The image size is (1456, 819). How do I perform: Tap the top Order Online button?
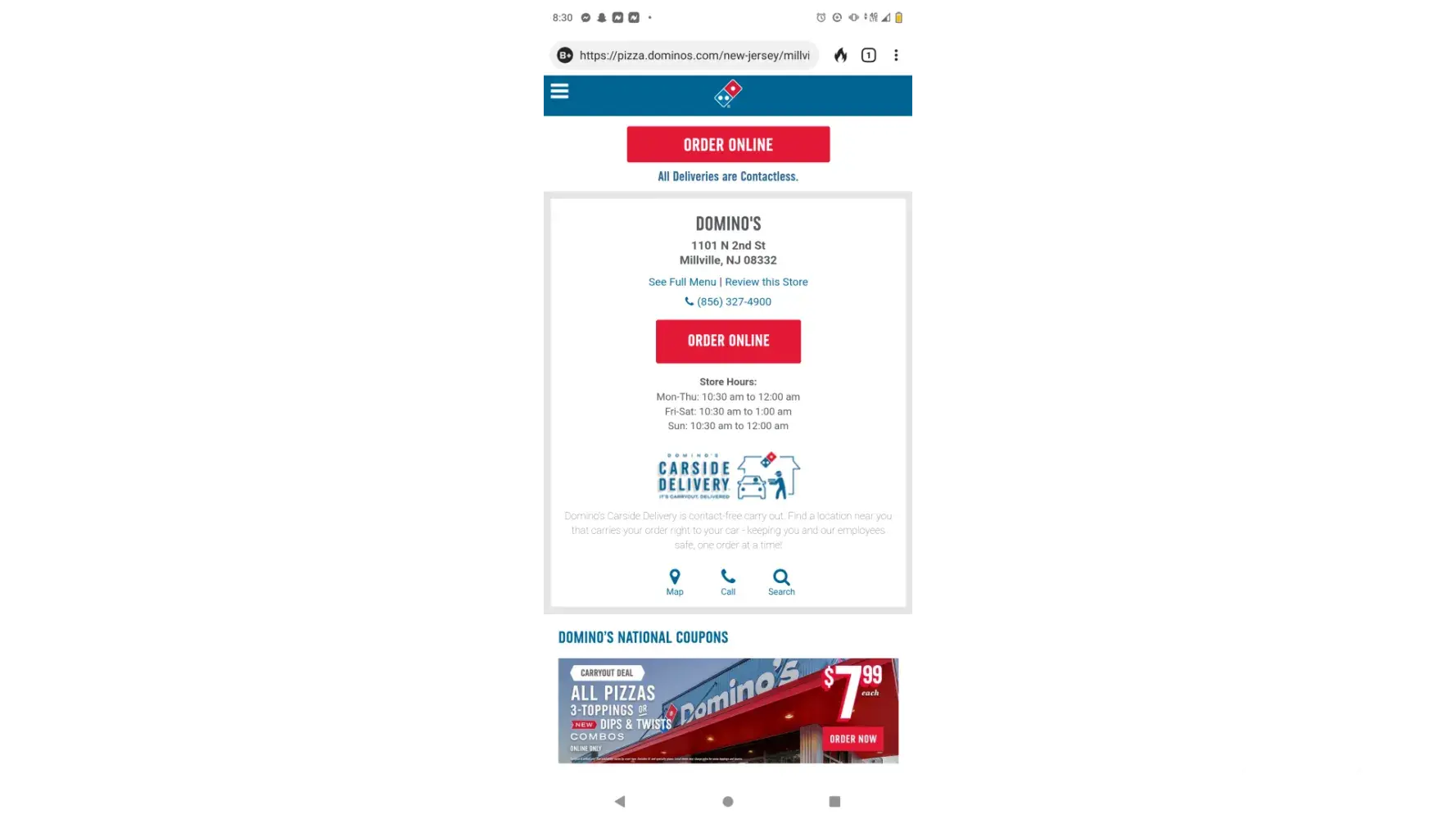(x=728, y=145)
